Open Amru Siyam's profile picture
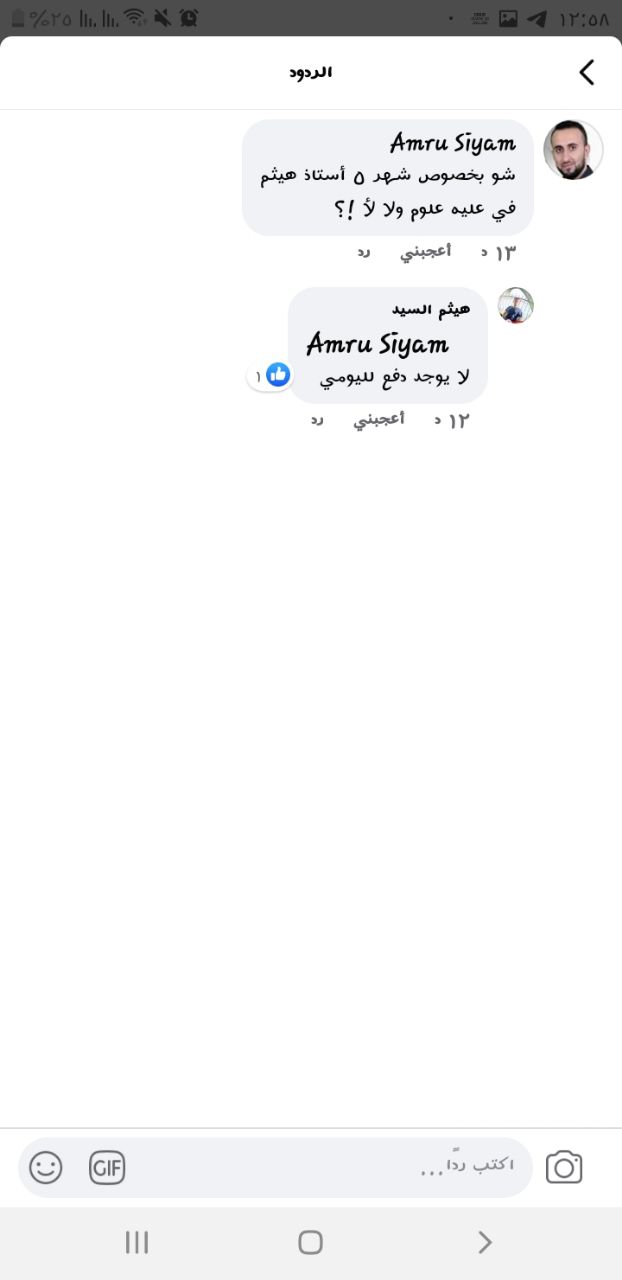Viewport: 622px width, 1280px height. tap(573, 150)
